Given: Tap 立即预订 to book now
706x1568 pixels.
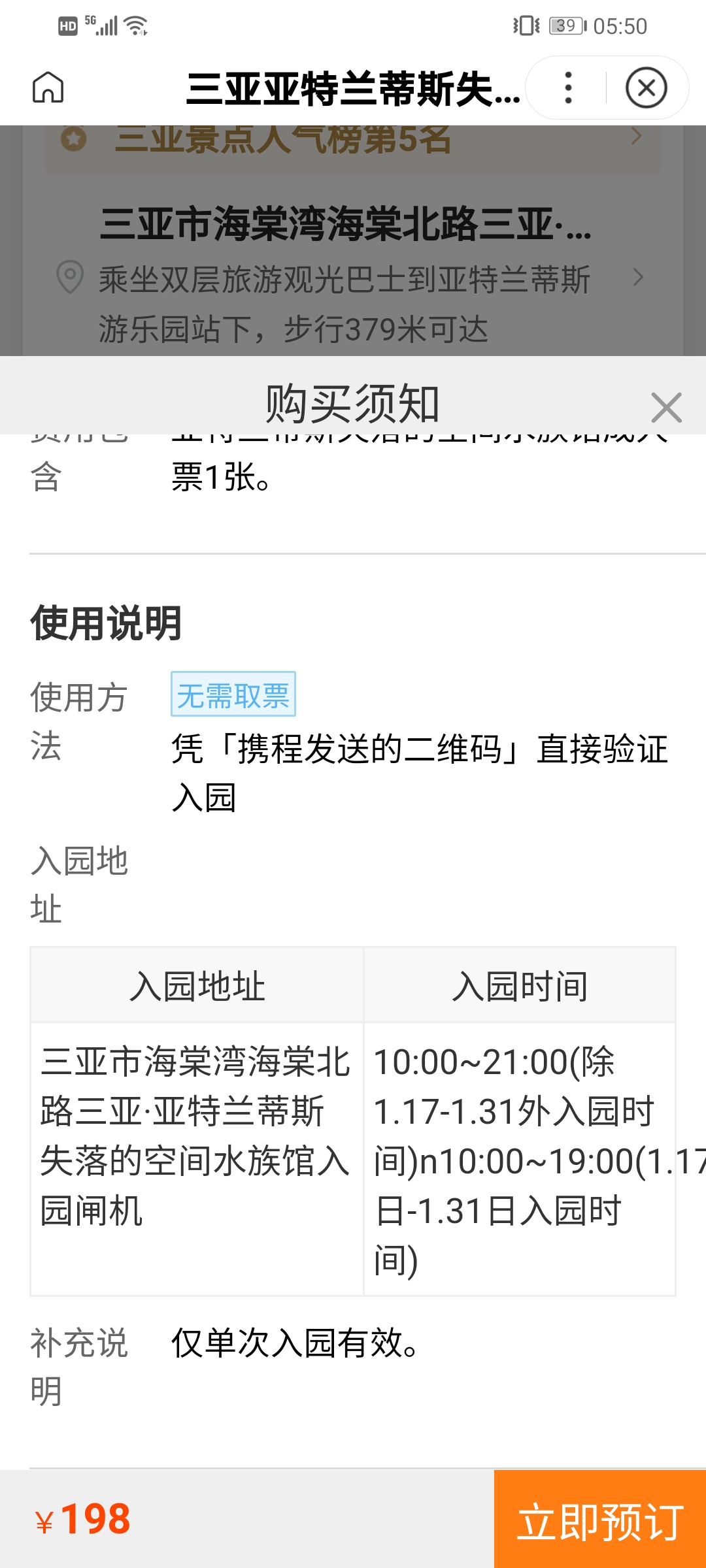Looking at the screenshot, I should 599,1520.
